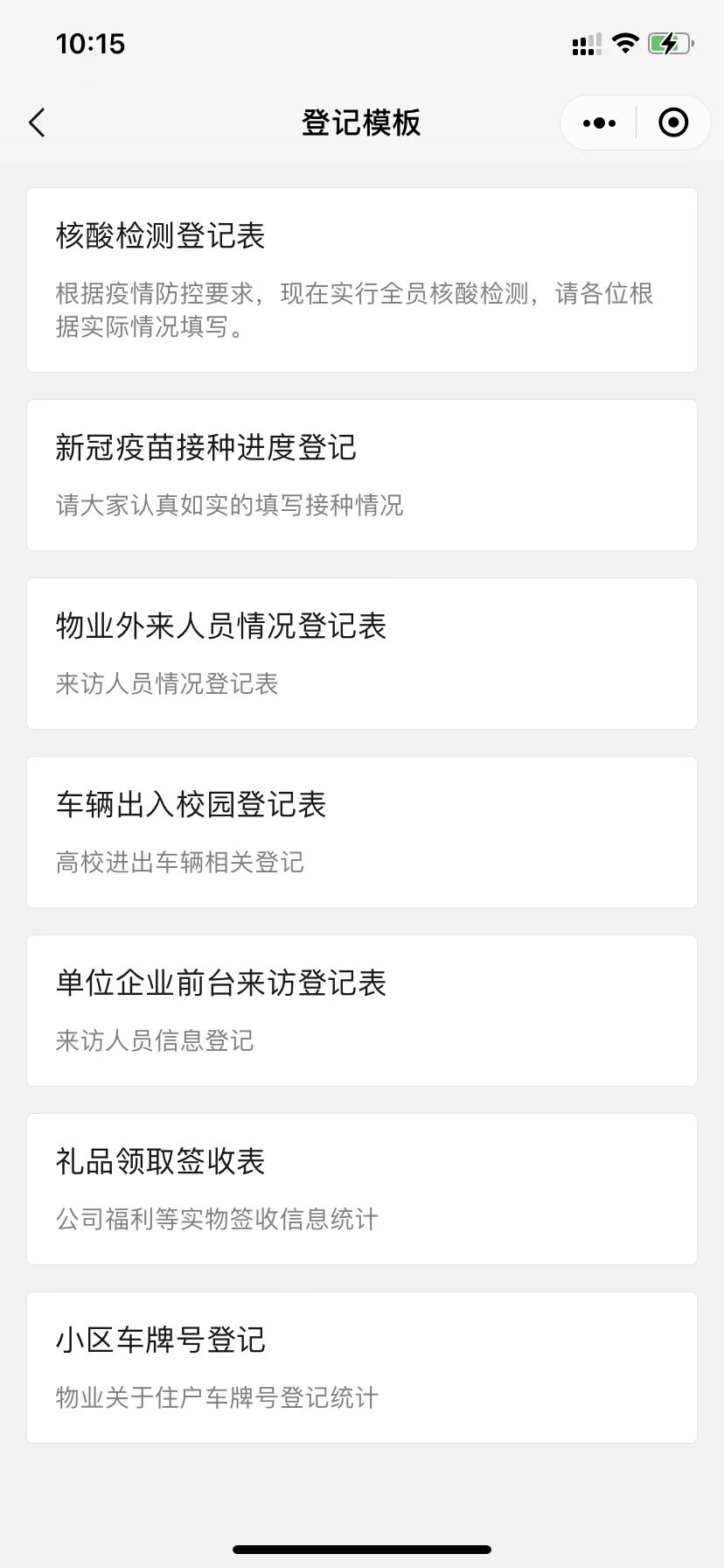The width and height of the screenshot is (724, 1568).
Task: Close the mini program via circle icon
Action: pos(673,123)
